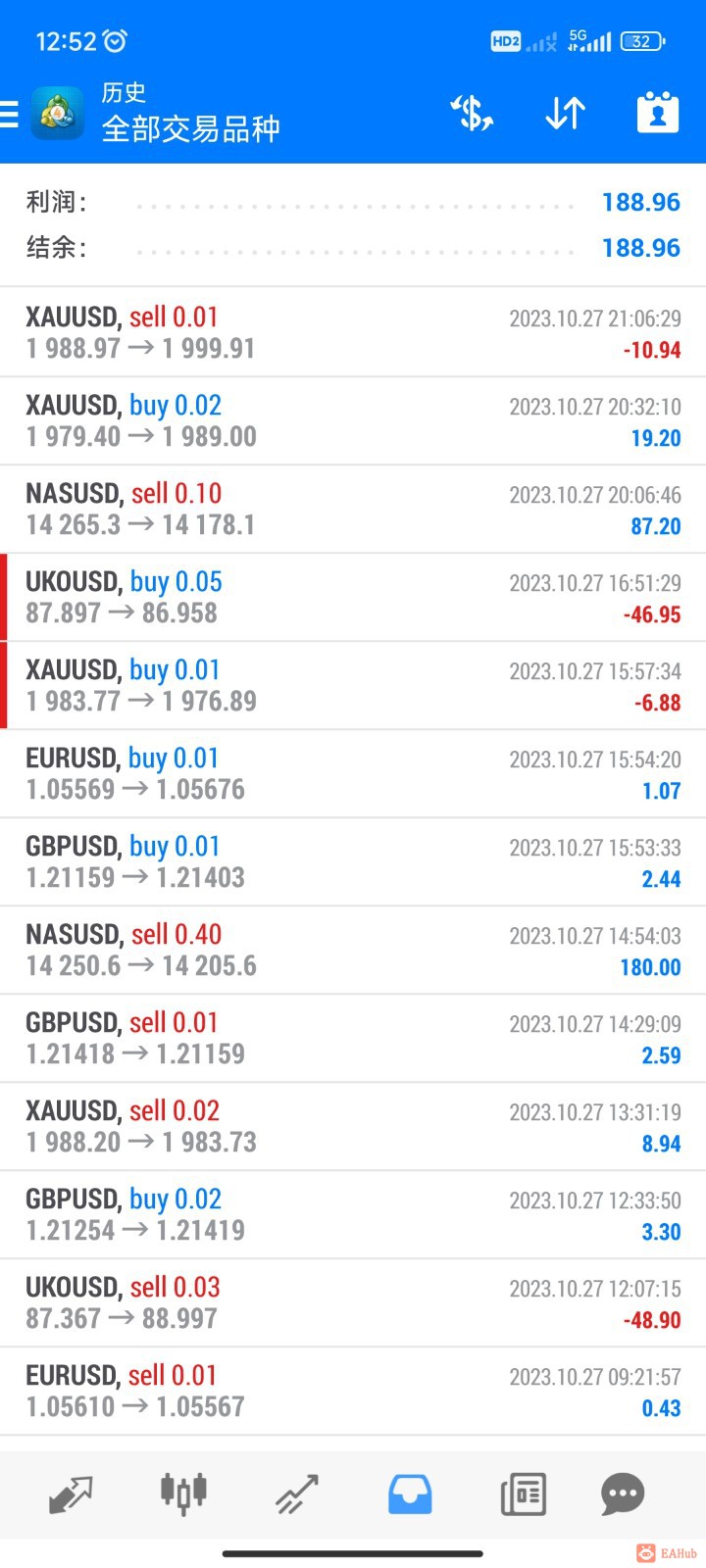Switch to the Quotes tab
The height and width of the screenshot is (1568, 706).
pos(71,1494)
